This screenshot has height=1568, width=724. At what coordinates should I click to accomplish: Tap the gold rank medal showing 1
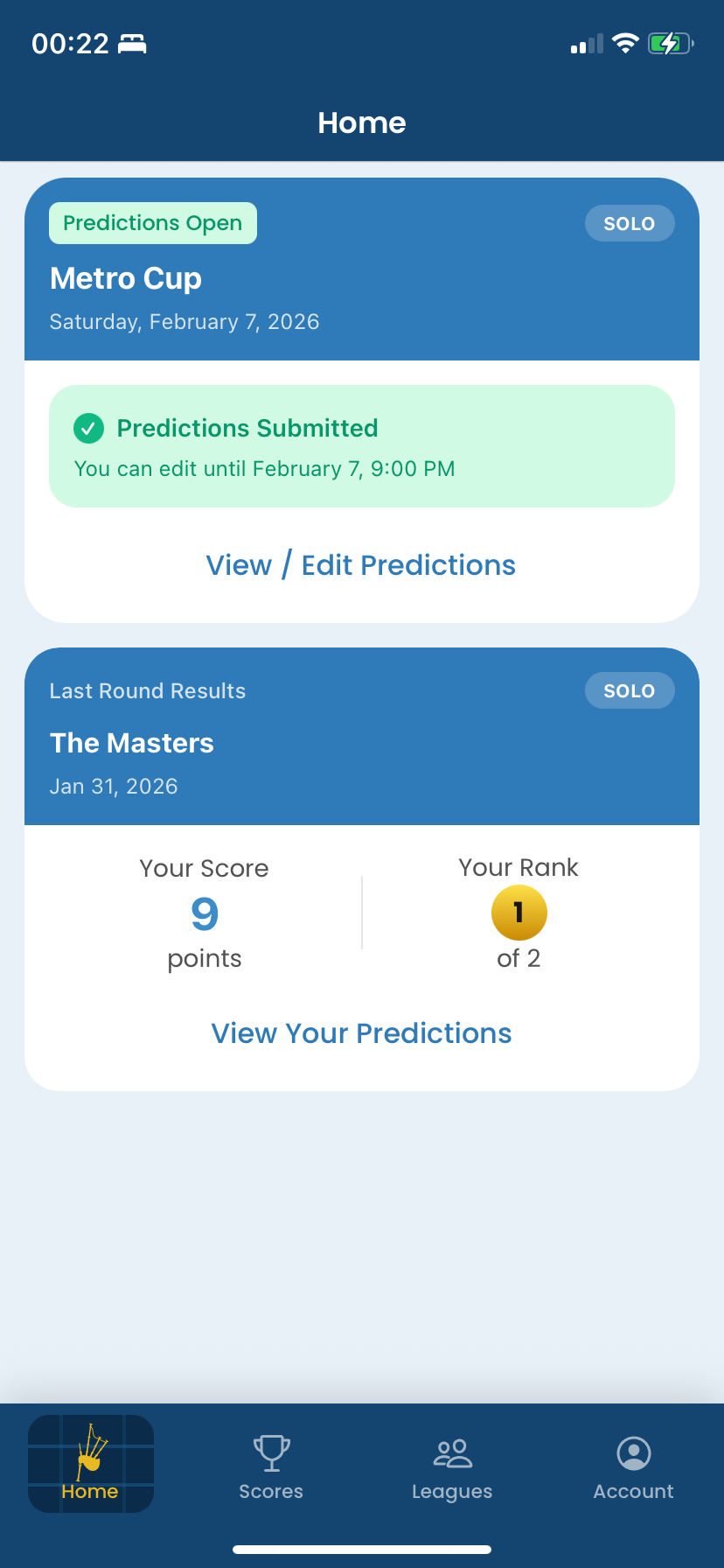coord(519,912)
